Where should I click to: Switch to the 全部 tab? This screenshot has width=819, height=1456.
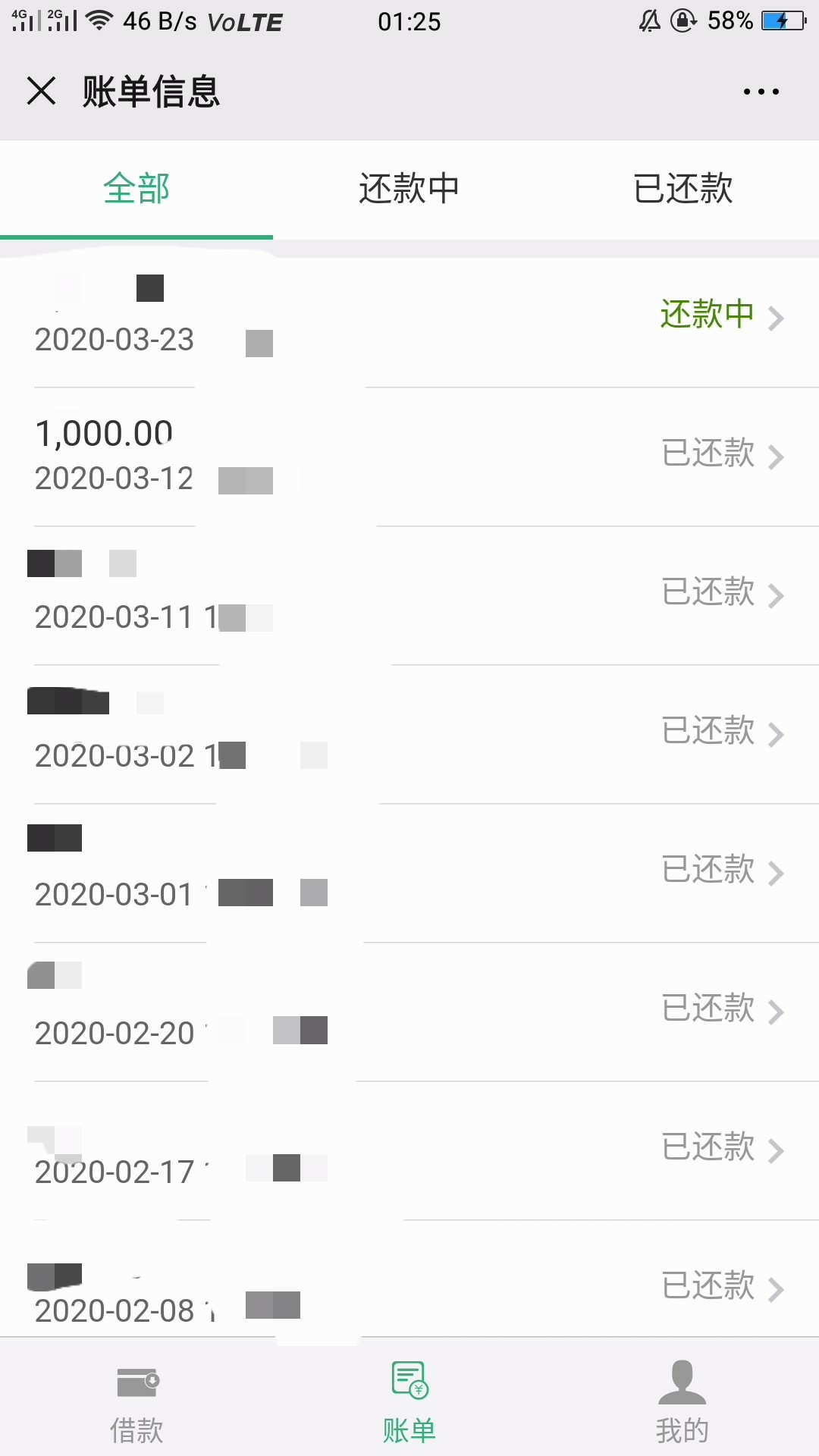[136, 190]
